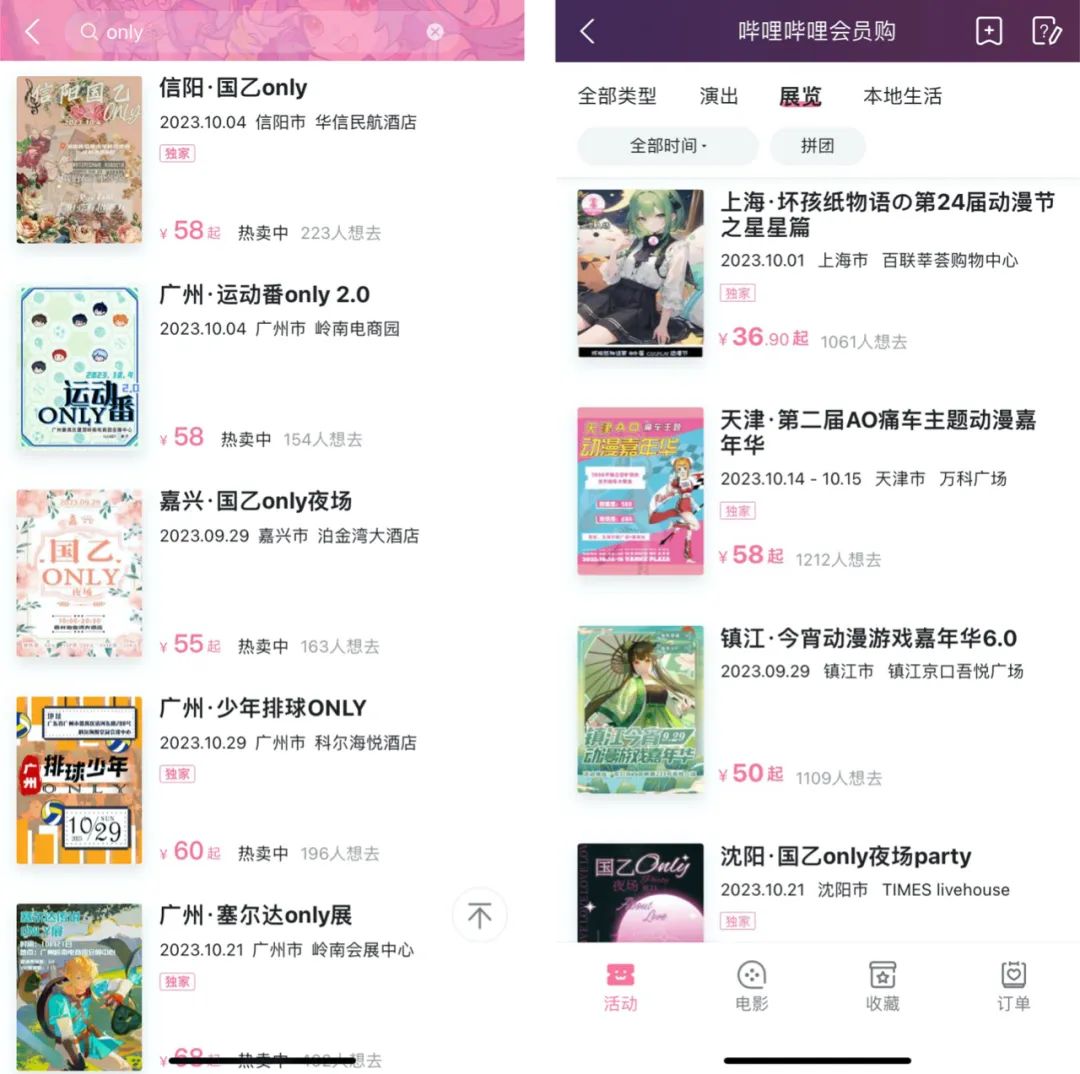This screenshot has width=1080, height=1074.
Task: Clear the "only" search text
Action: click(x=435, y=32)
